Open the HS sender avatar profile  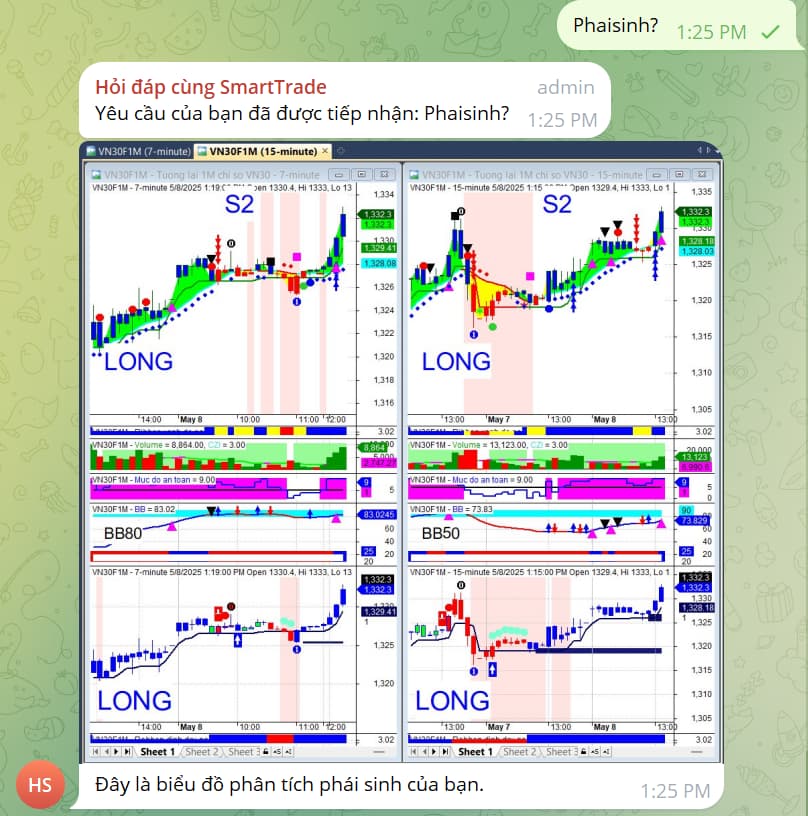point(40,785)
